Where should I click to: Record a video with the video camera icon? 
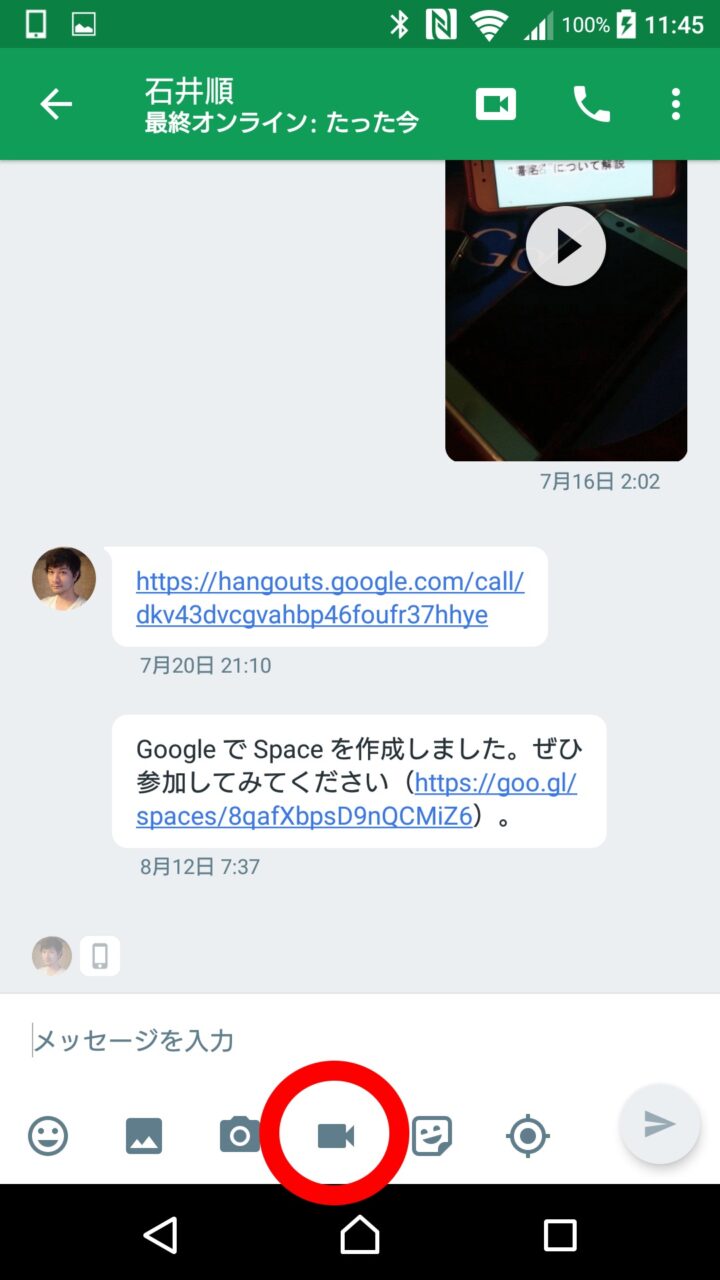pos(336,1136)
